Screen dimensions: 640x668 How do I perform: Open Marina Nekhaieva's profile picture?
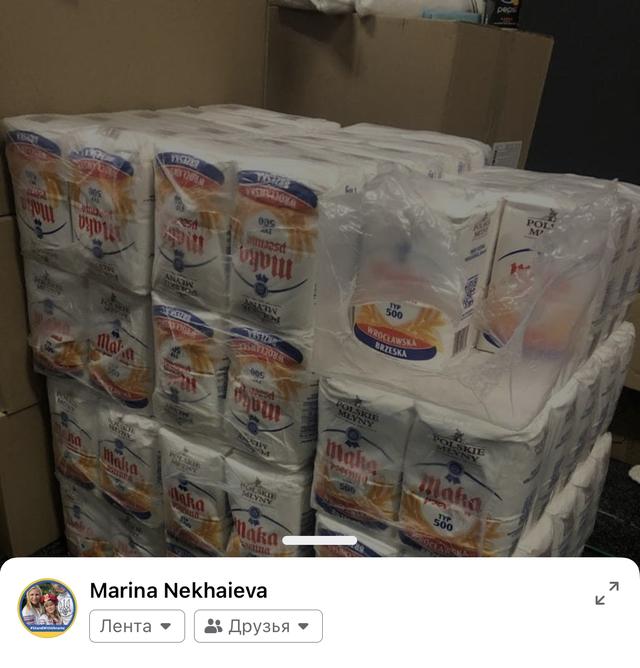tap(47, 608)
